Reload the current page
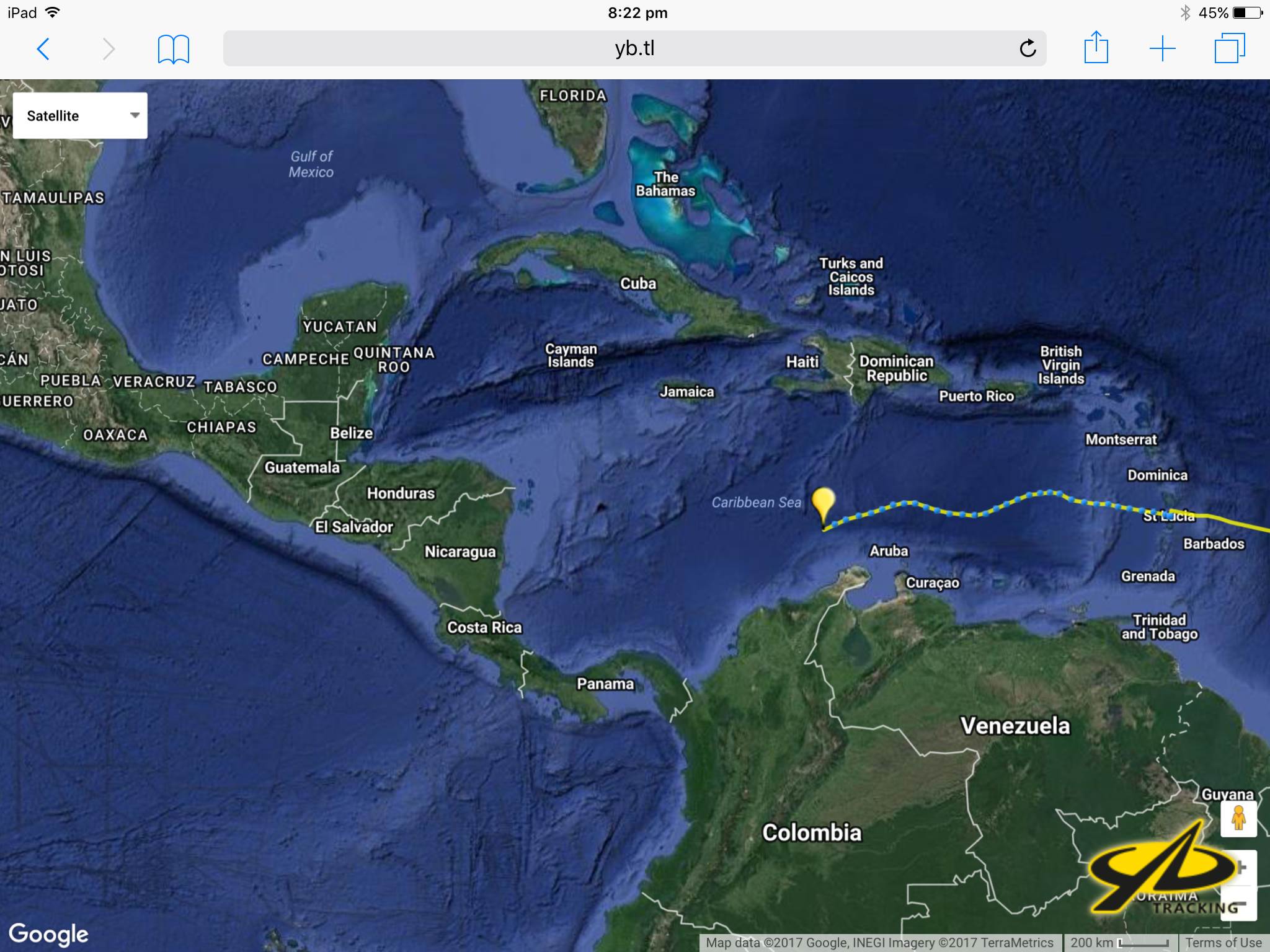The image size is (1270, 952). 1028,48
